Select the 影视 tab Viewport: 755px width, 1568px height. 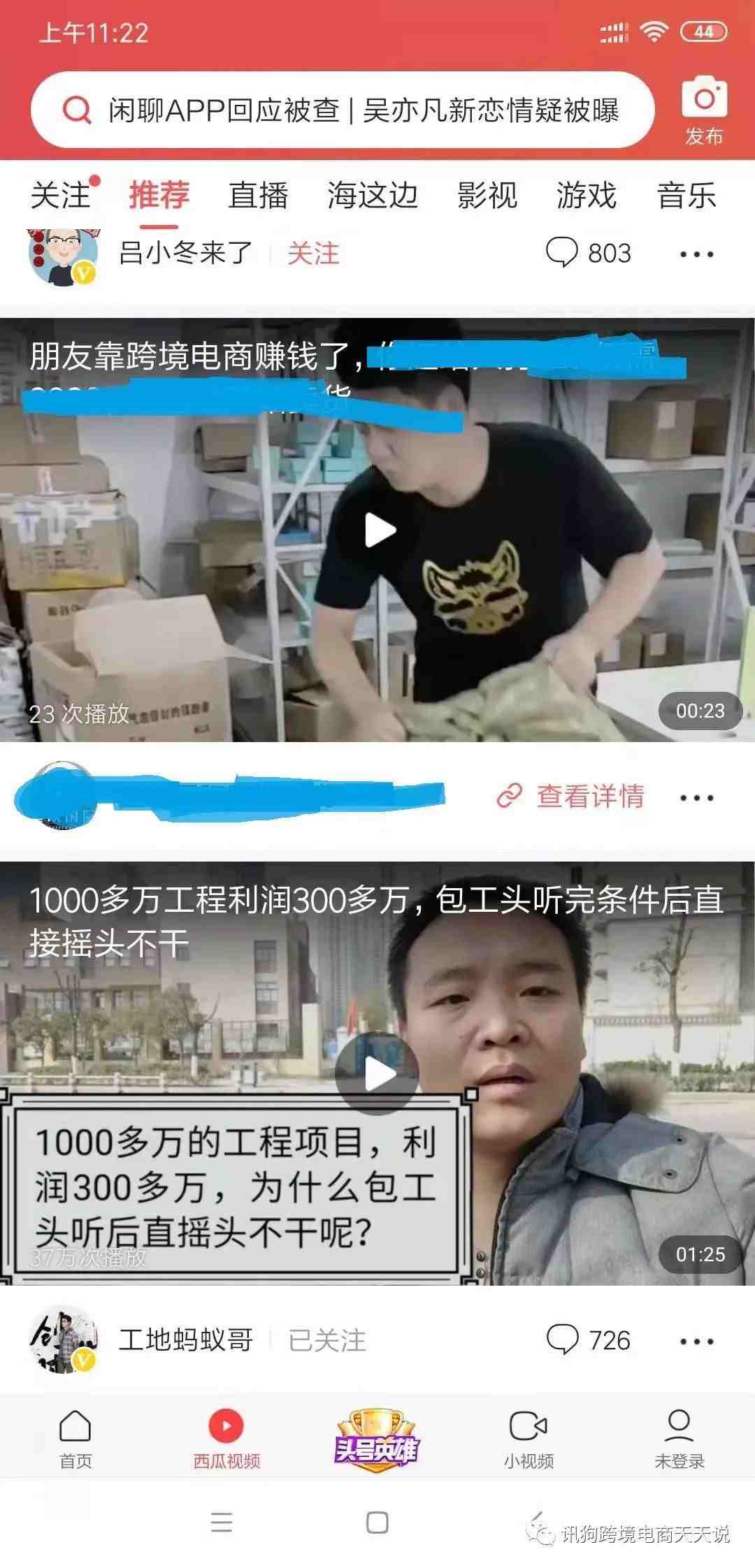click(x=487, y=196)
